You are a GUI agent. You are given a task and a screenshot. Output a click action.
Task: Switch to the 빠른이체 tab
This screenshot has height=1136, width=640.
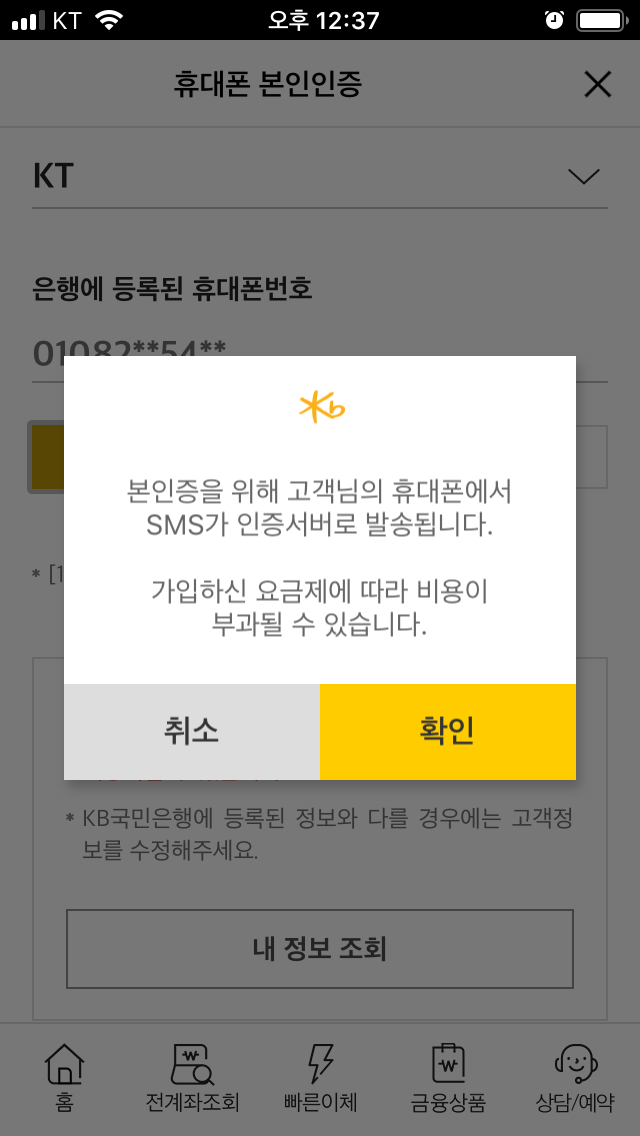320,1078
